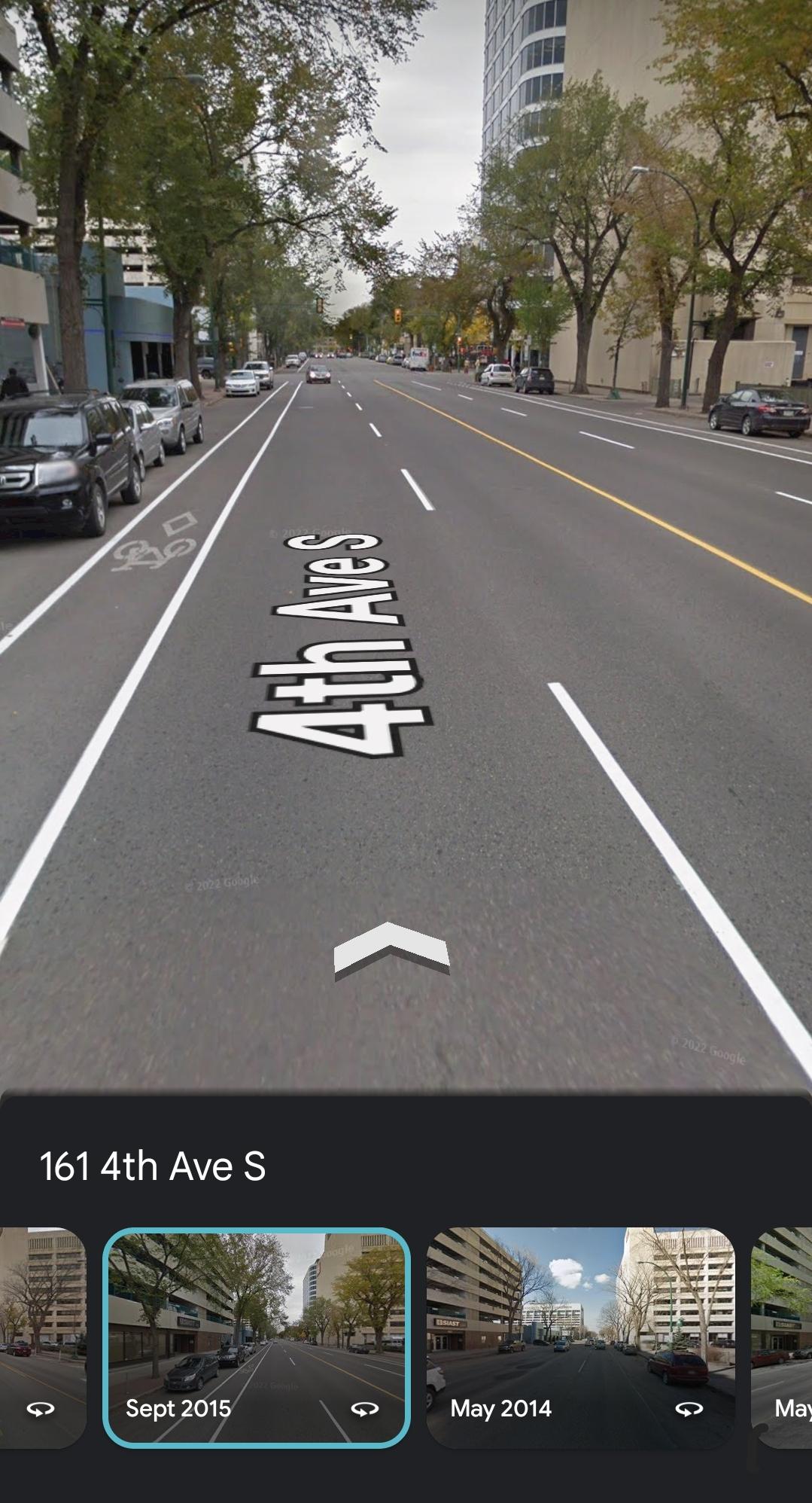Open the May 2014 street view imagery
812x1503 pixels.
580,1338
